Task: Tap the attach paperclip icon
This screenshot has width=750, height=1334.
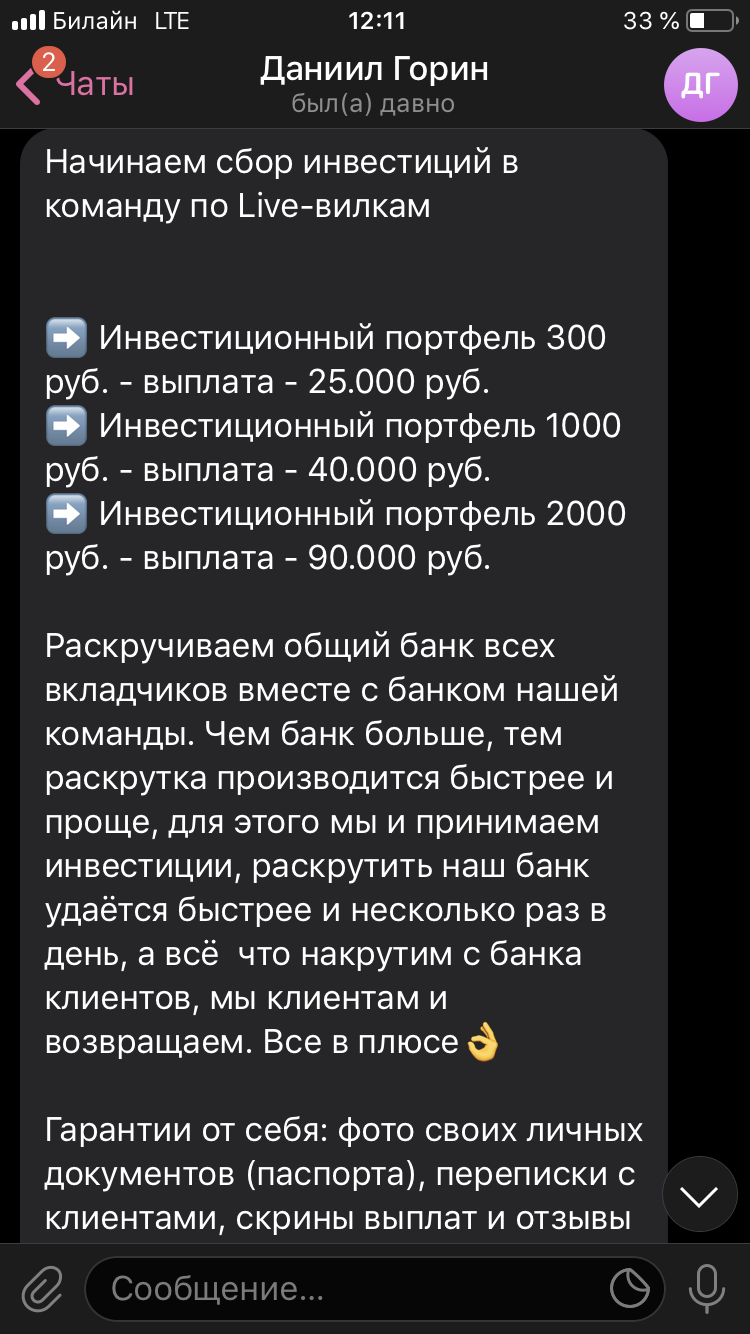Action: [x=42, y=1289]
